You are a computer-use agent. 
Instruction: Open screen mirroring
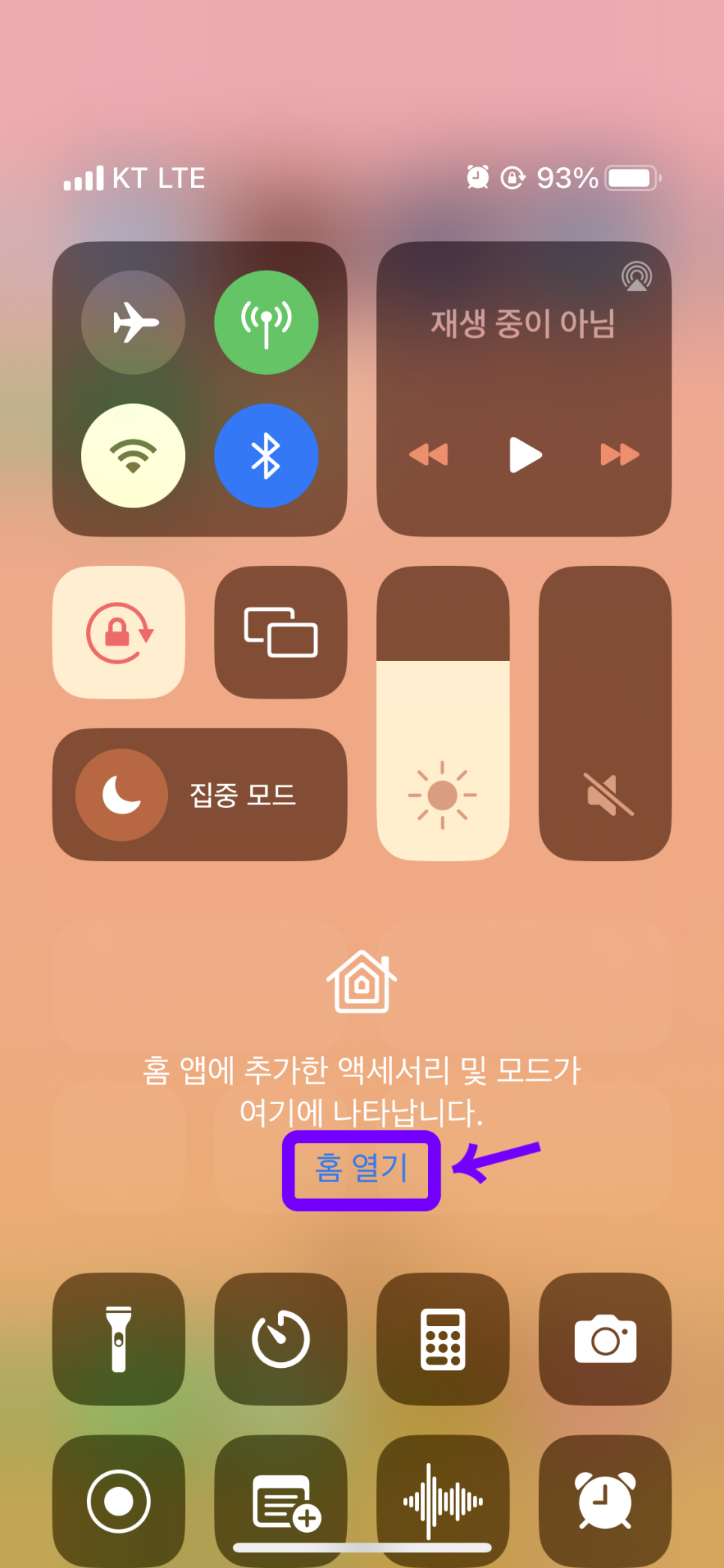click(280, 633)
